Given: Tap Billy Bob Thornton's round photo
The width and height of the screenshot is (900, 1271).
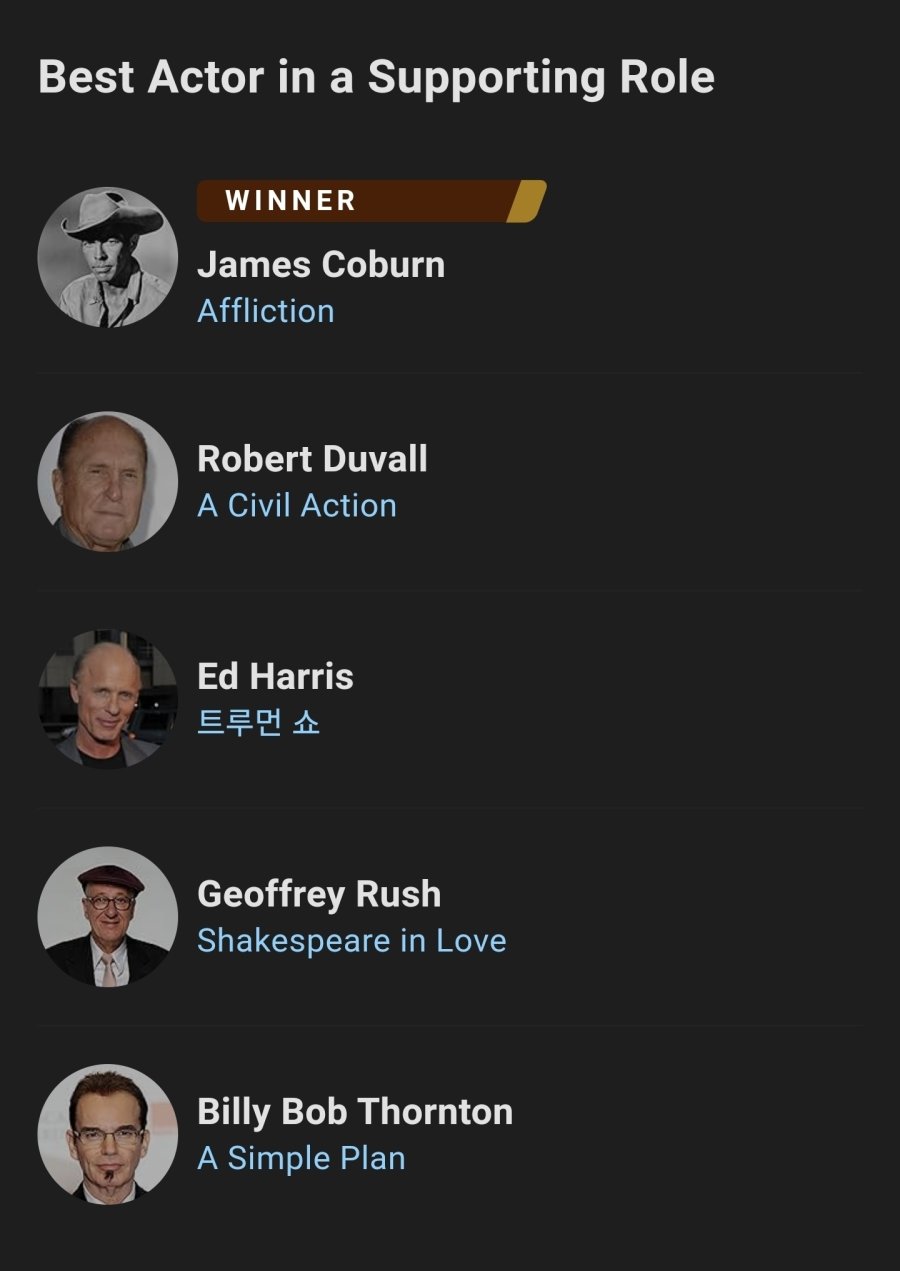Looking at the screenshot, I should [108, 1134].
